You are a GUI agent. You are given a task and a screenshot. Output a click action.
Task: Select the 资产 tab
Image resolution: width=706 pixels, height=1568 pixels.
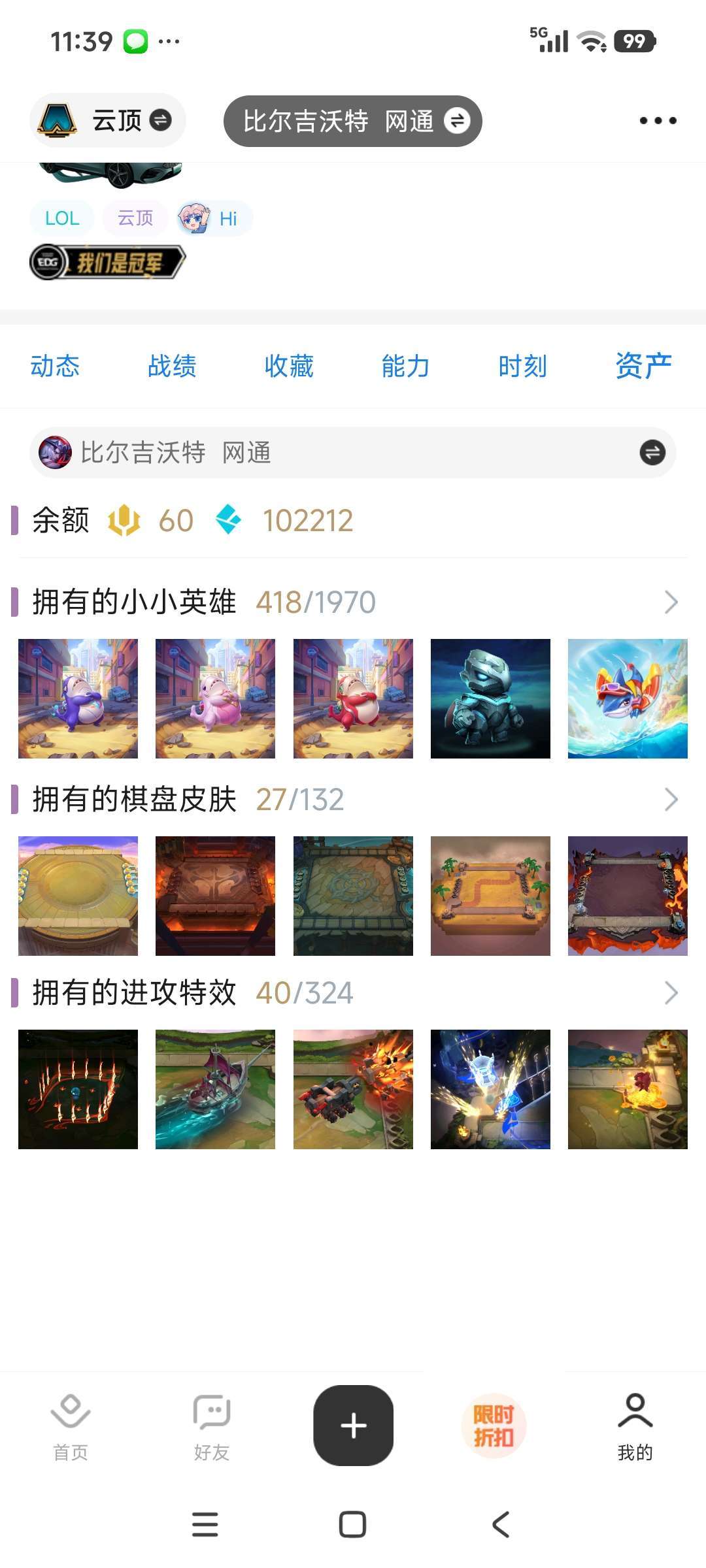pos(643,366)
